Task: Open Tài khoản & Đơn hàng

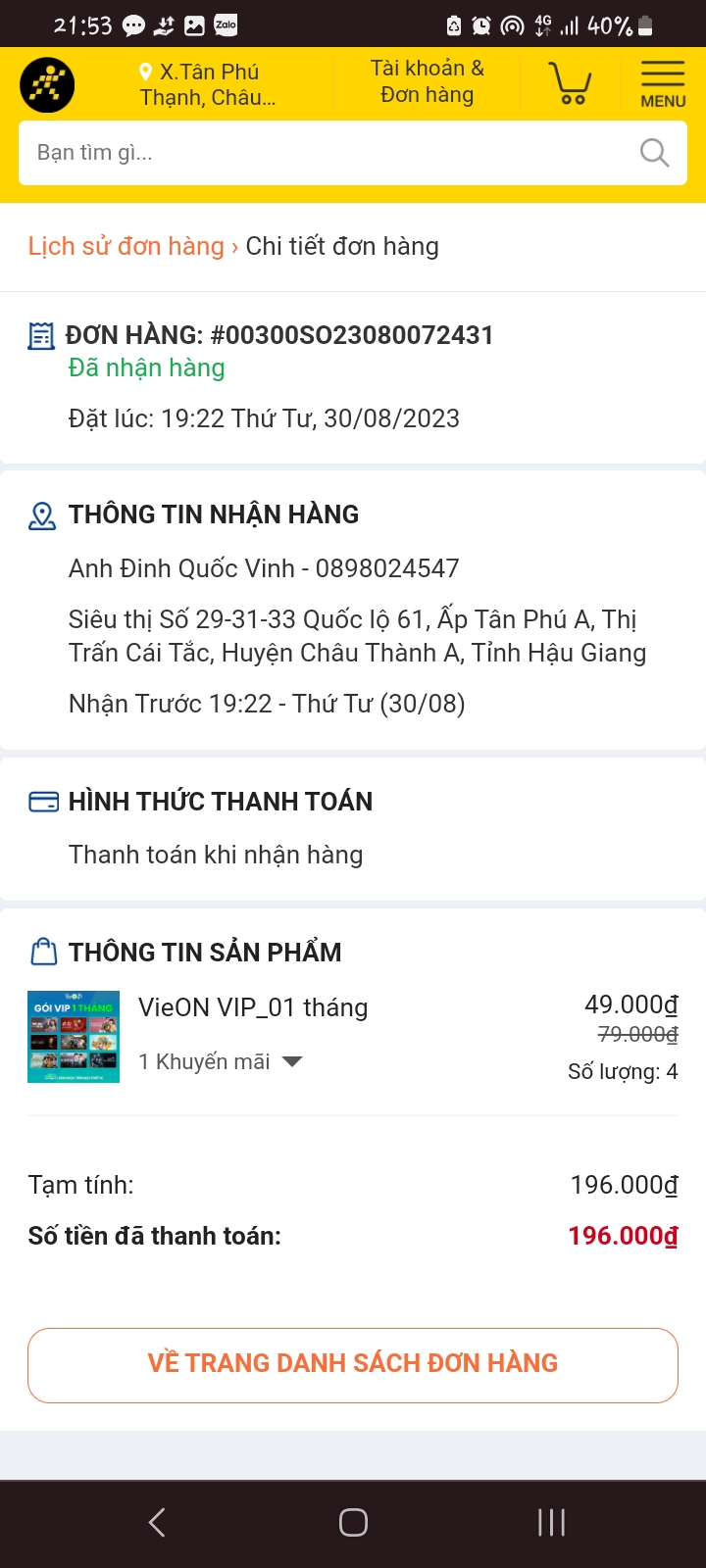Action: coord(428,82)
